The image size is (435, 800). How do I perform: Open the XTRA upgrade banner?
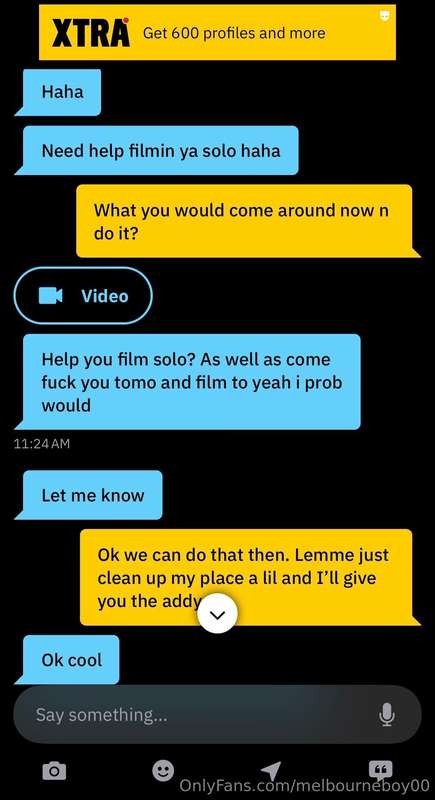point(217,33)
